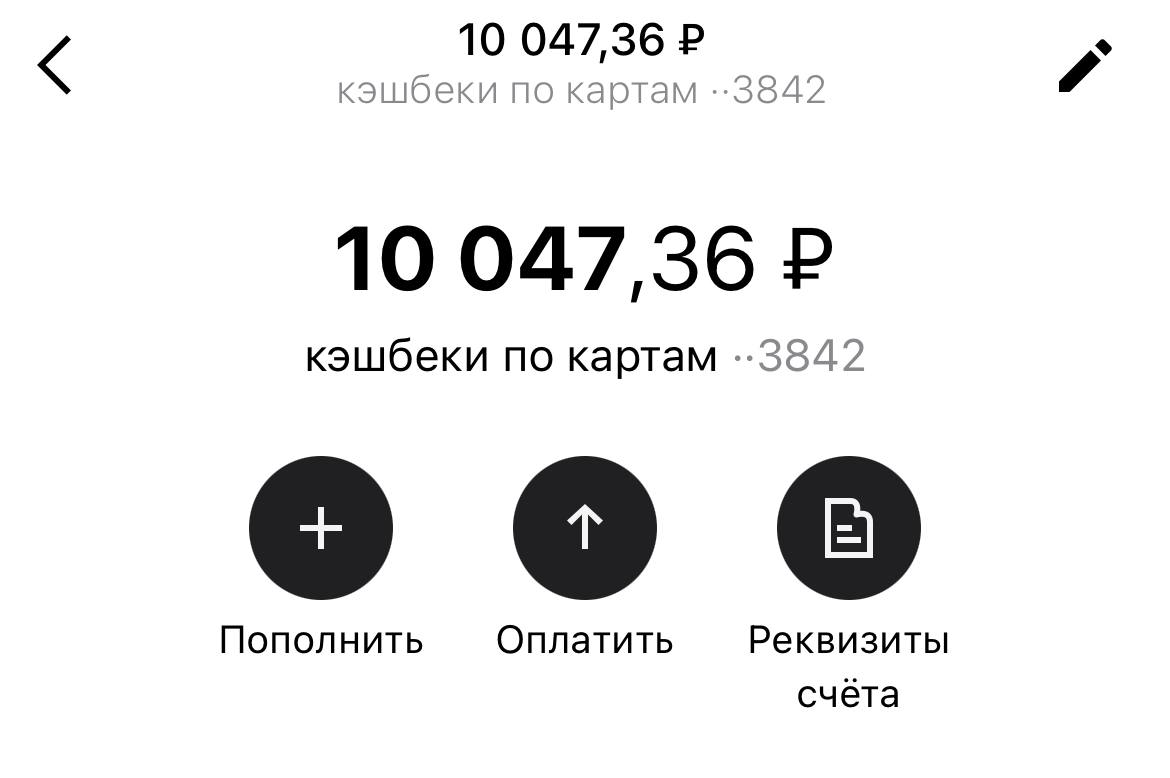This screenshot has height=778, width=1170.
Task: View Реквизиты счёта account details
Action: coord(848,528)
